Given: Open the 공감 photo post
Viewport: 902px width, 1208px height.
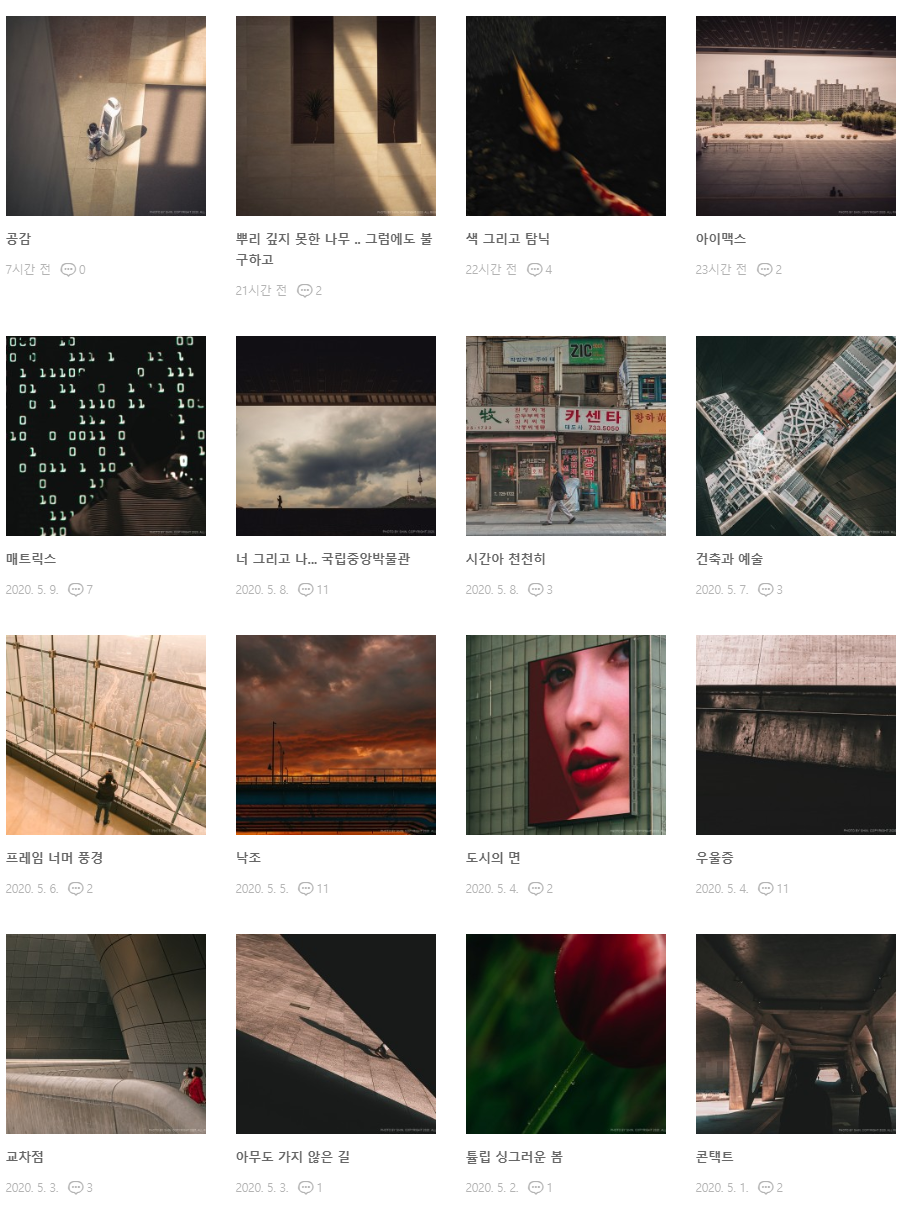Looking at the screenshot, I should coord(105,116).
